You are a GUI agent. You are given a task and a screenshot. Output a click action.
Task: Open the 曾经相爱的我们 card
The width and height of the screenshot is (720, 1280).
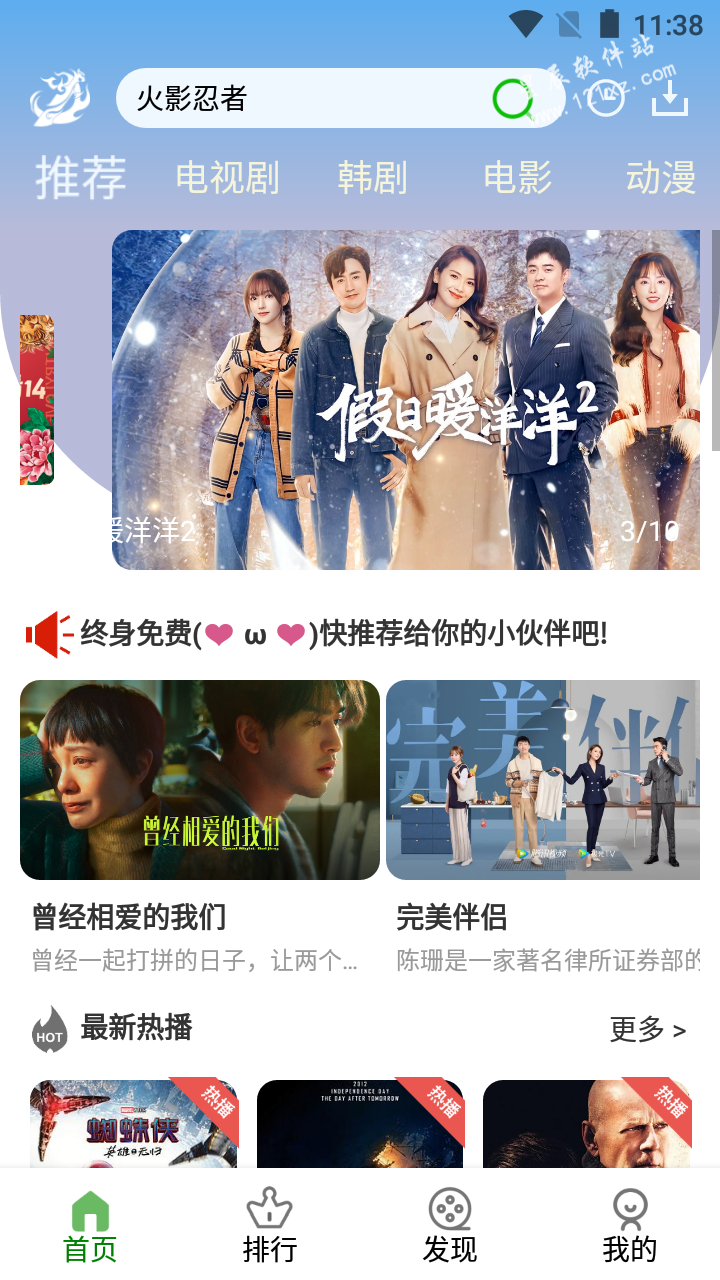coord(200,830)
